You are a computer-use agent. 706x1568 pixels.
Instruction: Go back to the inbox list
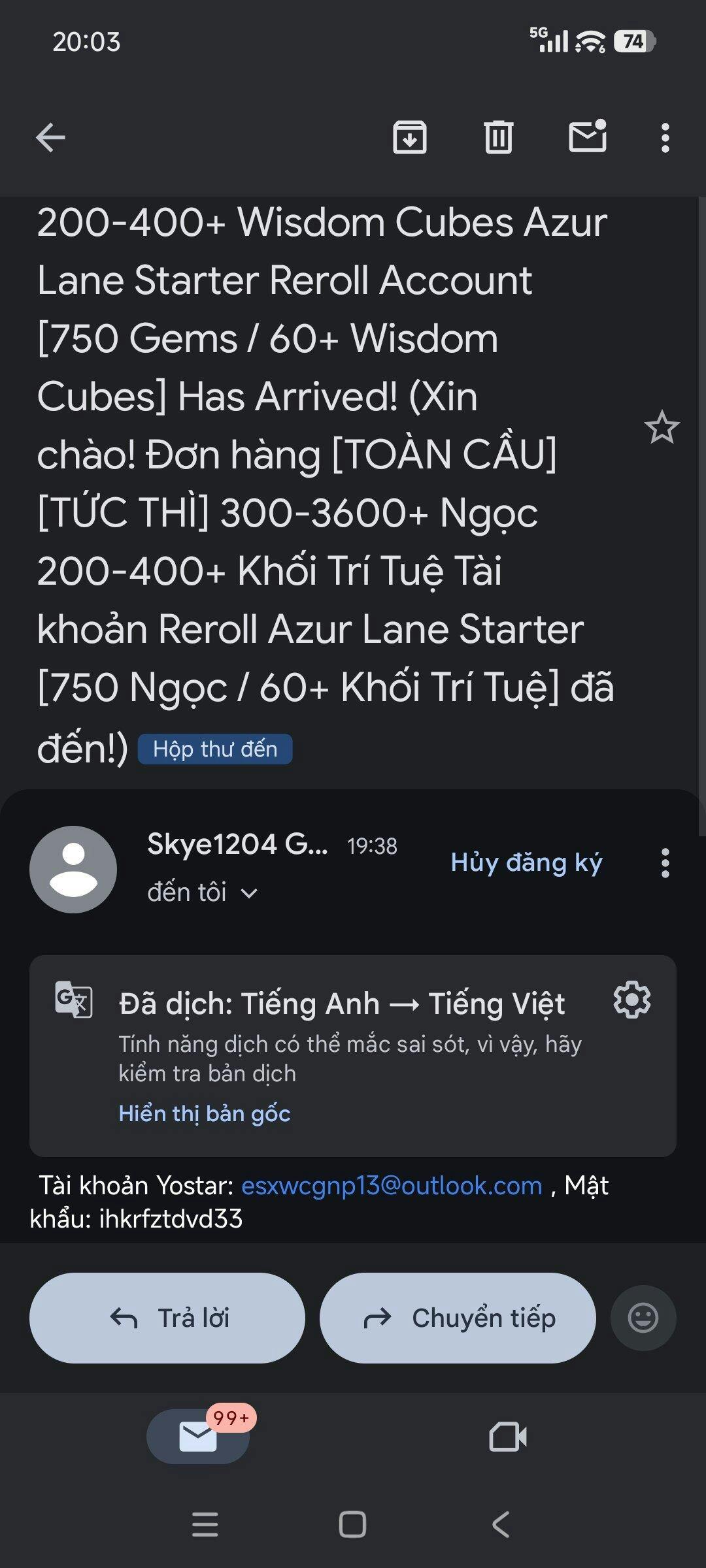pyautogui.click(x=50, y=138)
